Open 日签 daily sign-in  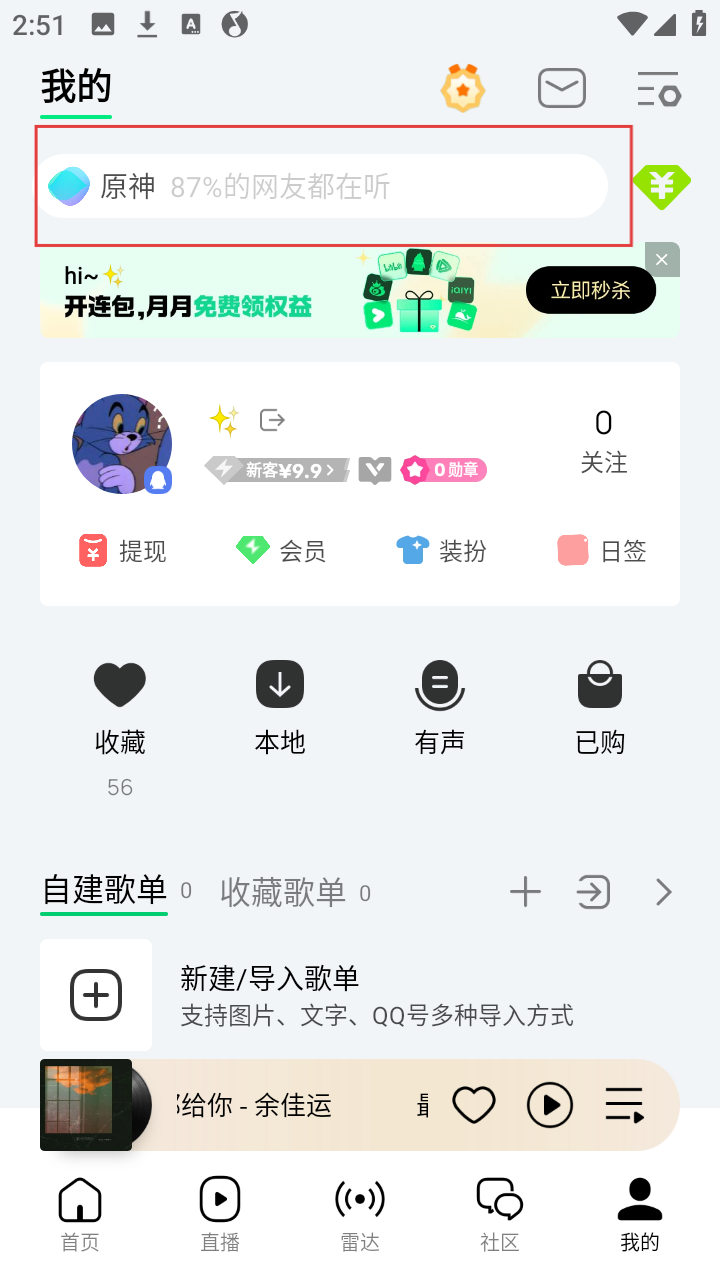point(602,551)
